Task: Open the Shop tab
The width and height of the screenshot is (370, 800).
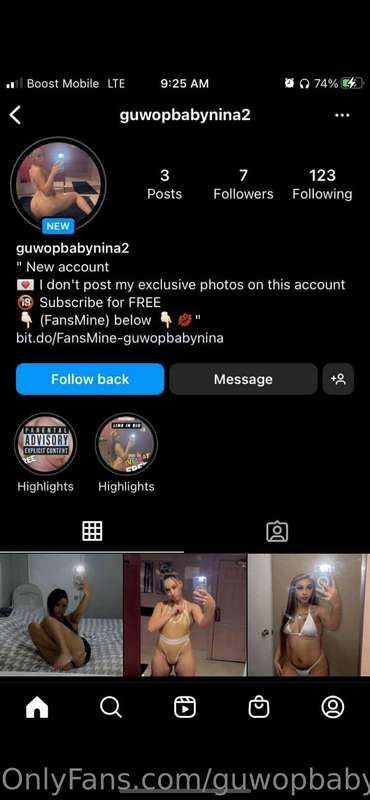Action: pos(259,708)
